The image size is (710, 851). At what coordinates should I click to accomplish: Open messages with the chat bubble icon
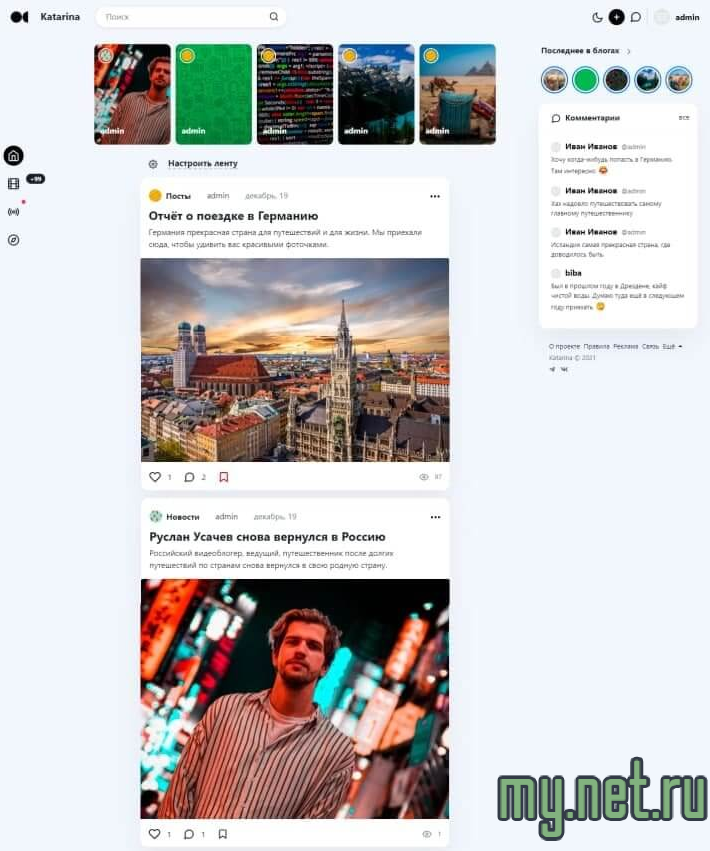pos(635,17)
